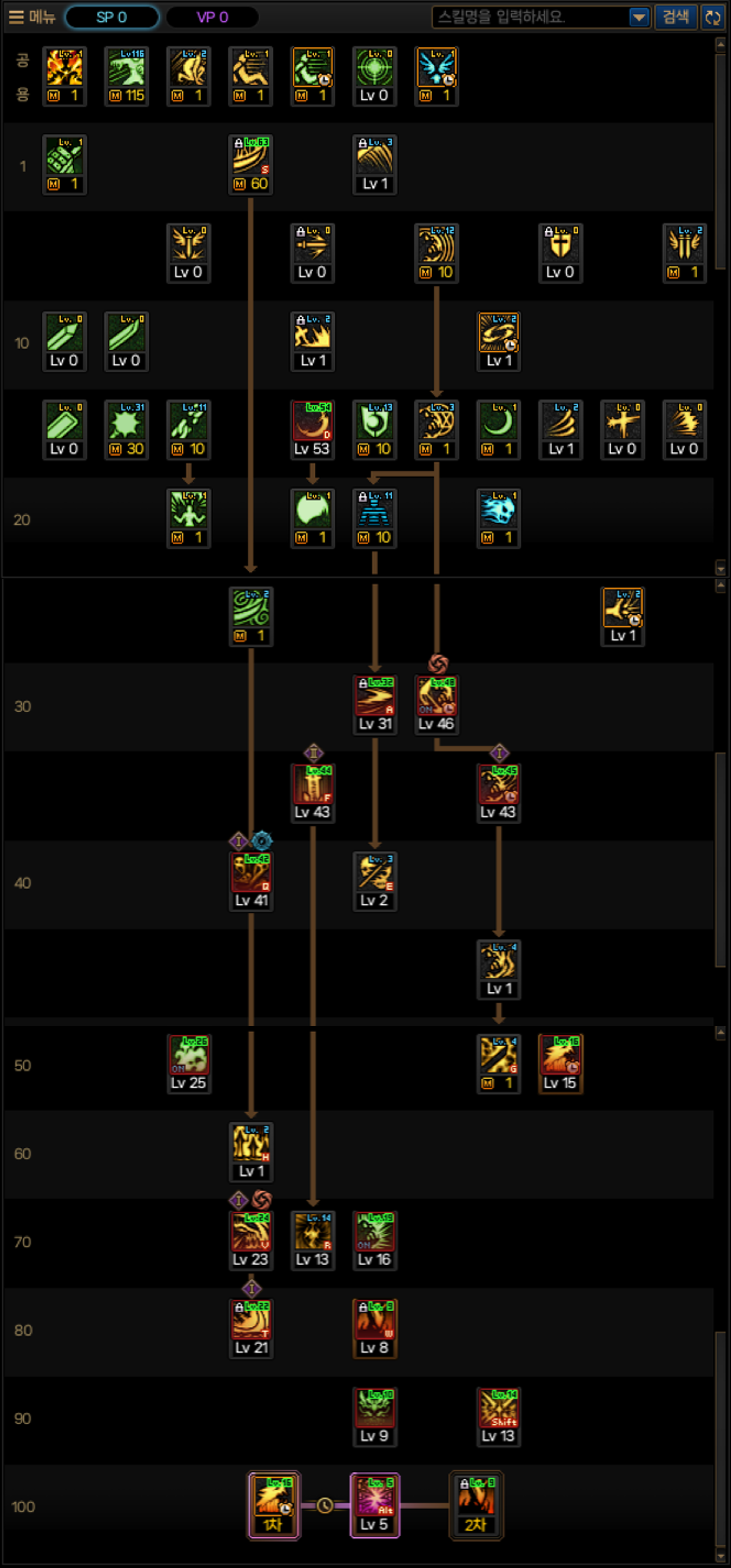Select the level 50 skill showing Lv 15
The width and height of the screenshot is (731, 1568).
point(560,1063)
